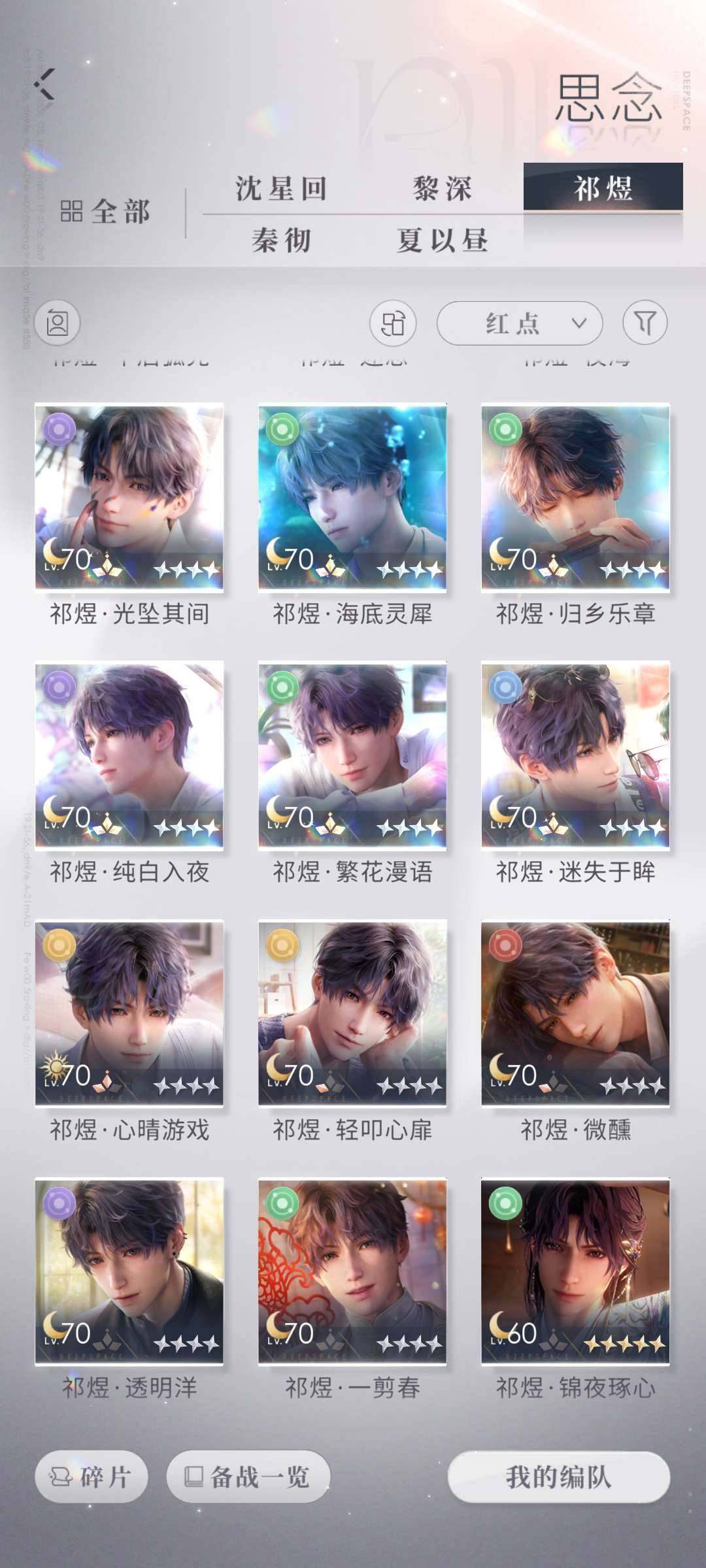Image resolution: width=706 pixels, height=1568 pixels.
Task: Switch to the 秦彻 tab
Action: [x=281, y=240]
